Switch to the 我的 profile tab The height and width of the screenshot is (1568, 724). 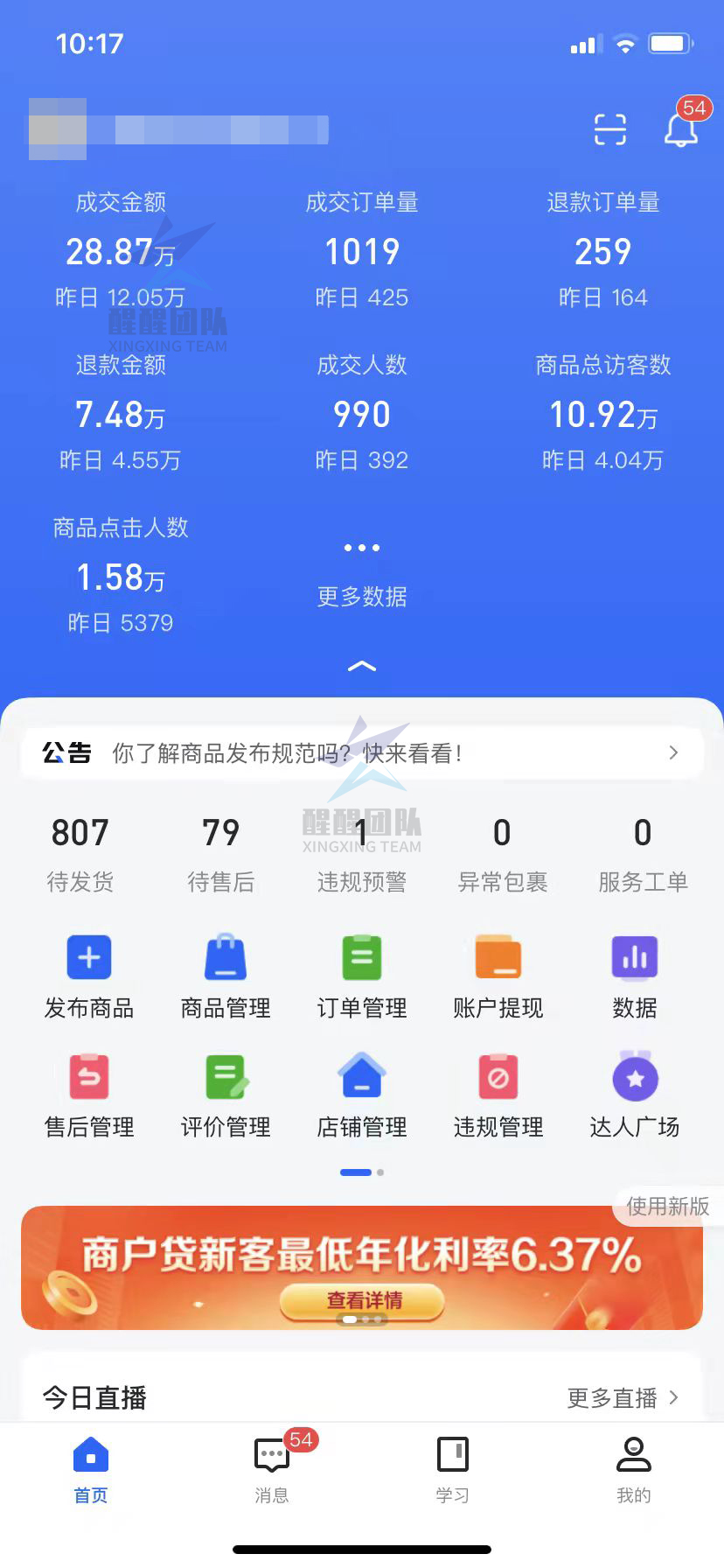pyautogui.click(x=634, y=1470)
